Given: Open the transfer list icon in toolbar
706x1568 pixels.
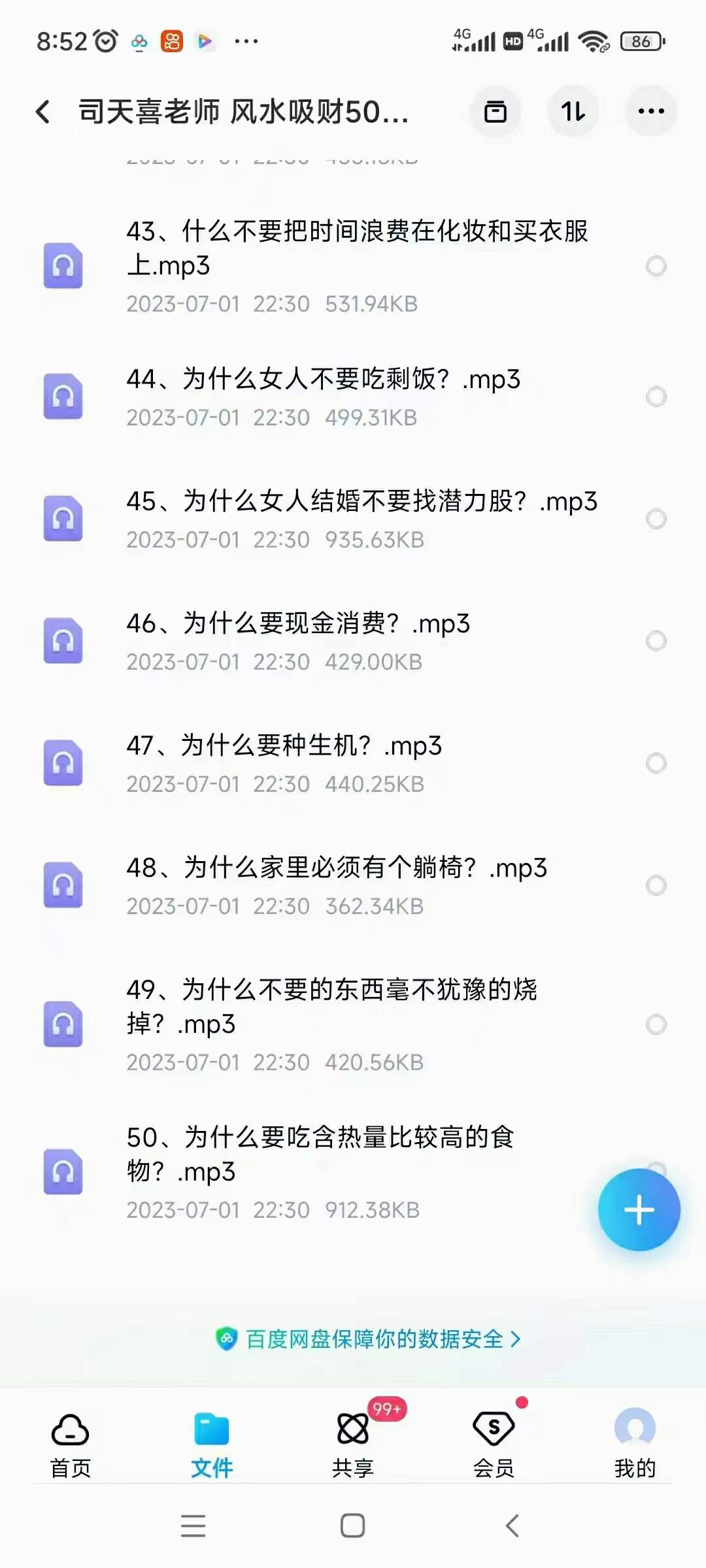Looking at the screenshot, I should [495, 112].
